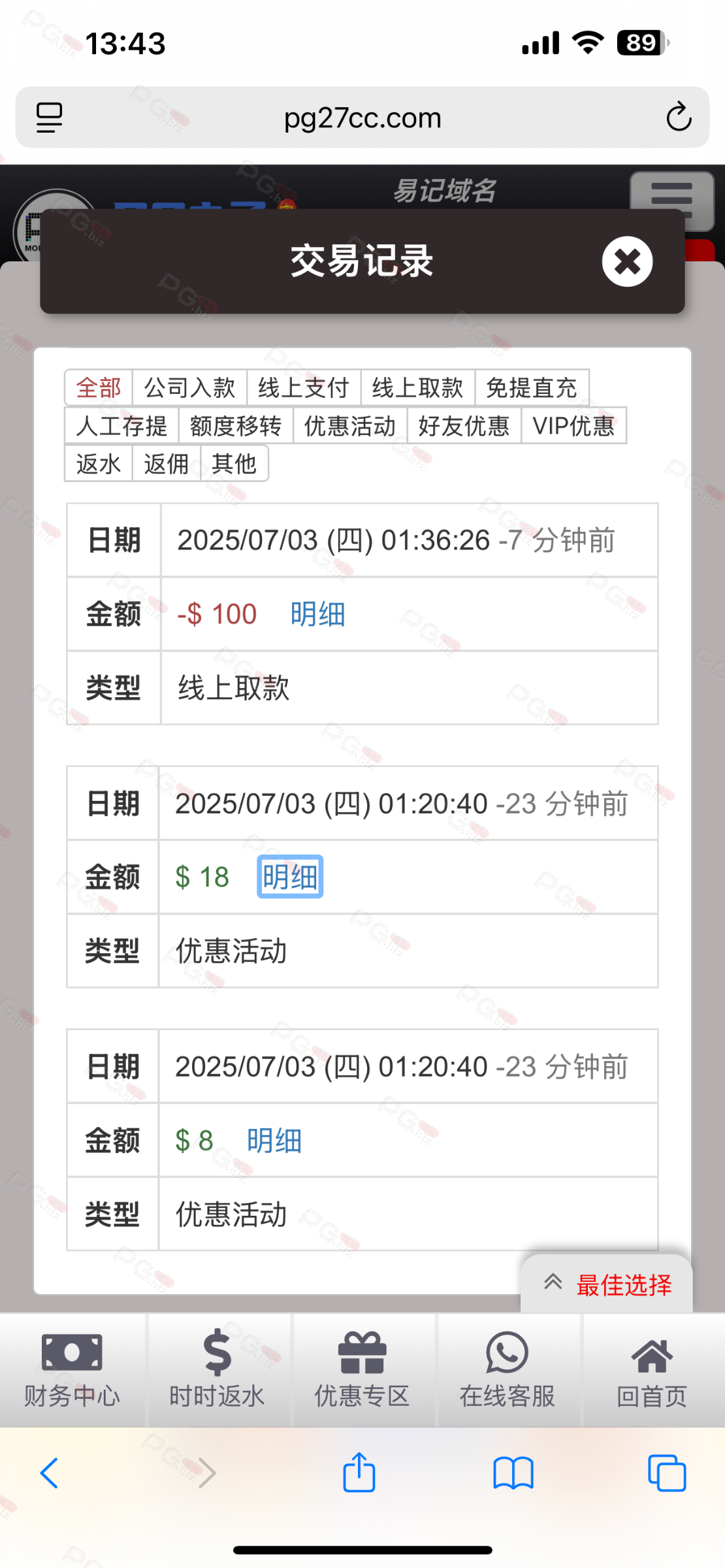Close the 交易记录 dialog
Viewport: 725px width, 1568px height.
pyautogui.click(x=627, y=261)
